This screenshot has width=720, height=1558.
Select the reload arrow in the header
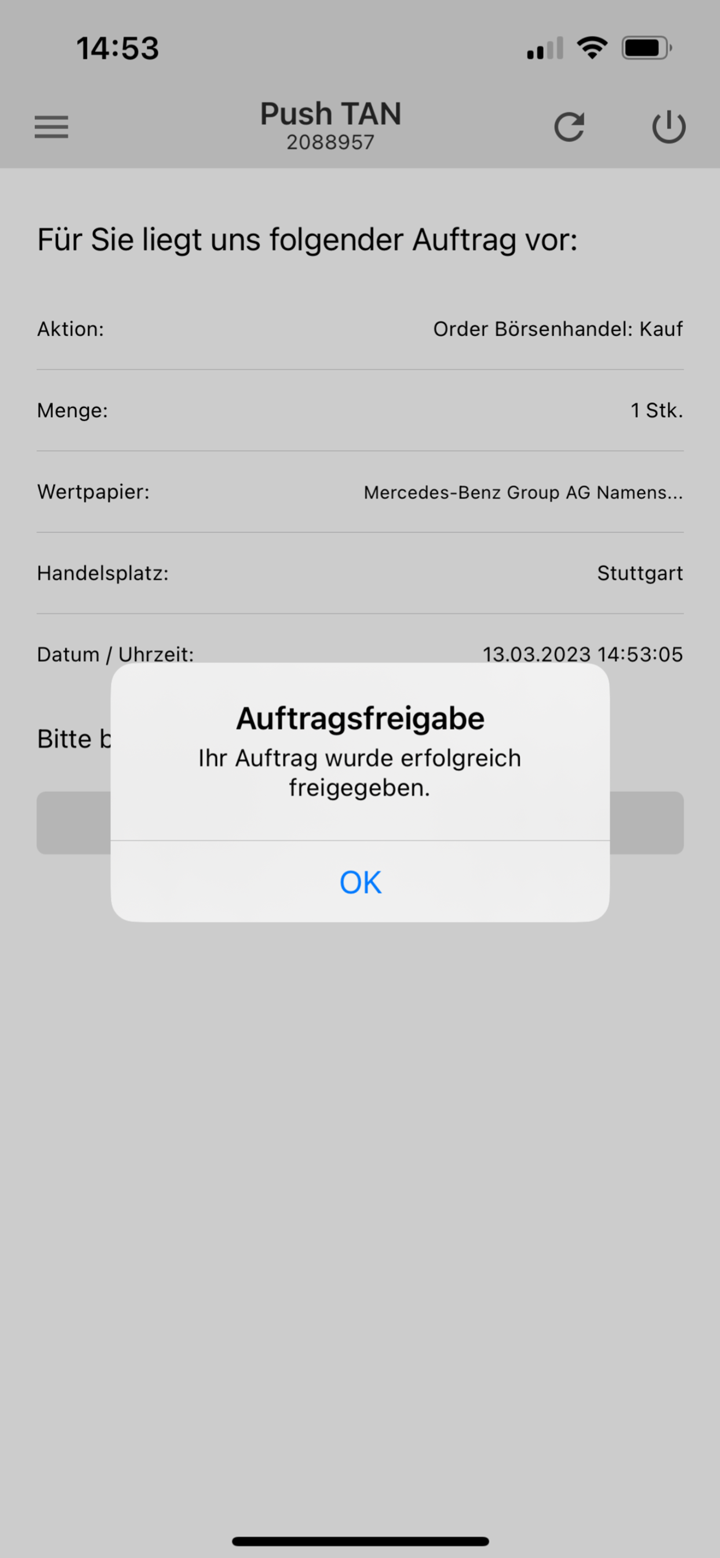pos(569,126)
